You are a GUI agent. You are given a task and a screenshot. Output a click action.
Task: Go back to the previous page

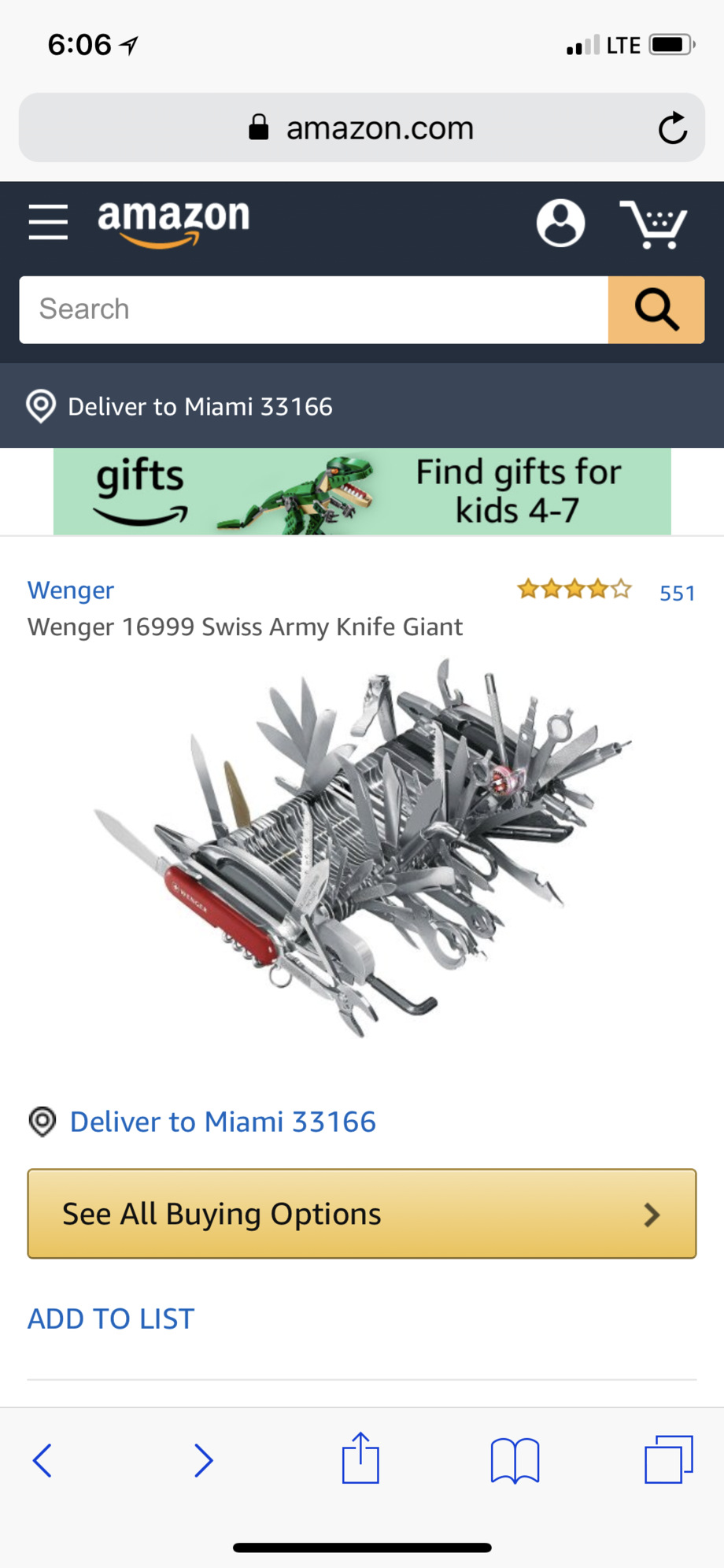click(42, 1461)
